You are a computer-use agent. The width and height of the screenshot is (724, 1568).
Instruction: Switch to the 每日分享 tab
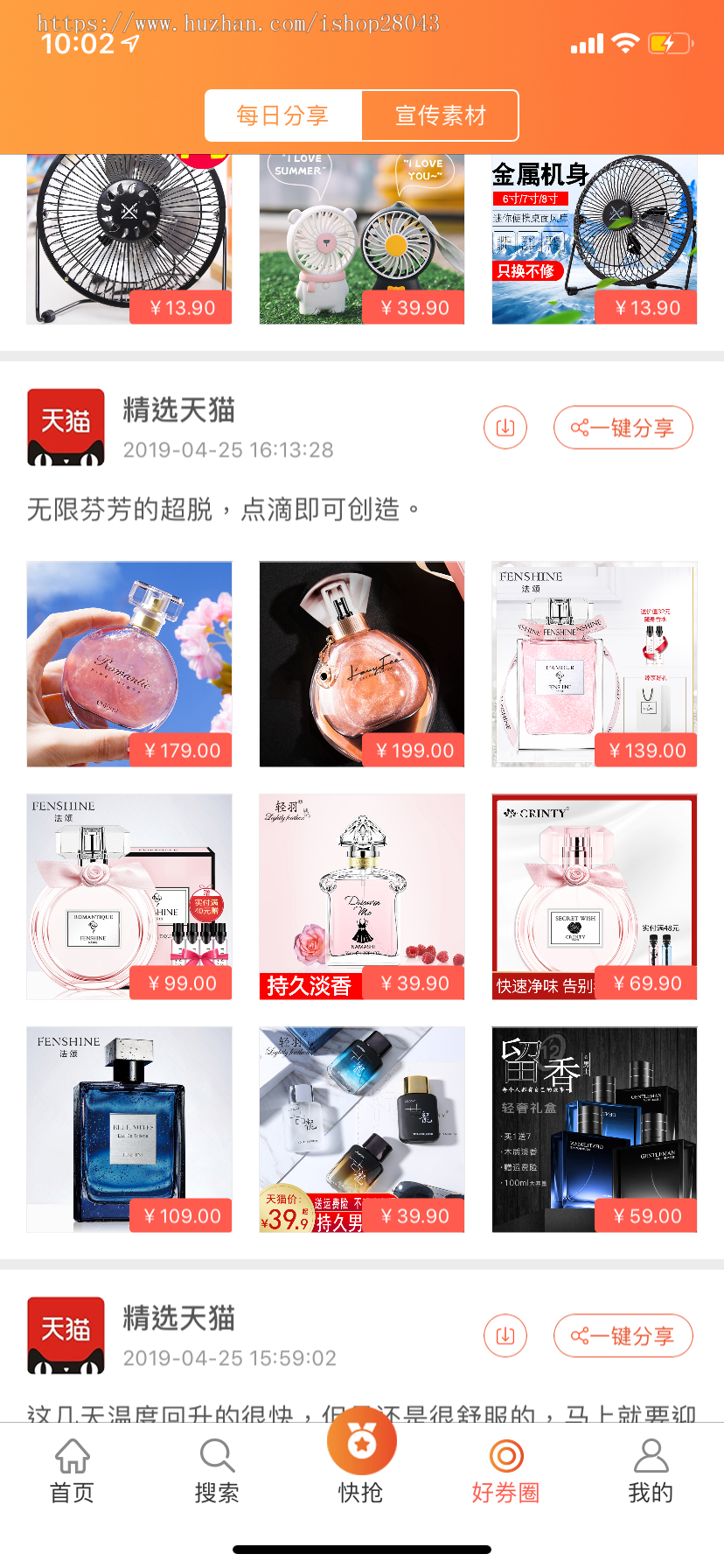point(282,115)
